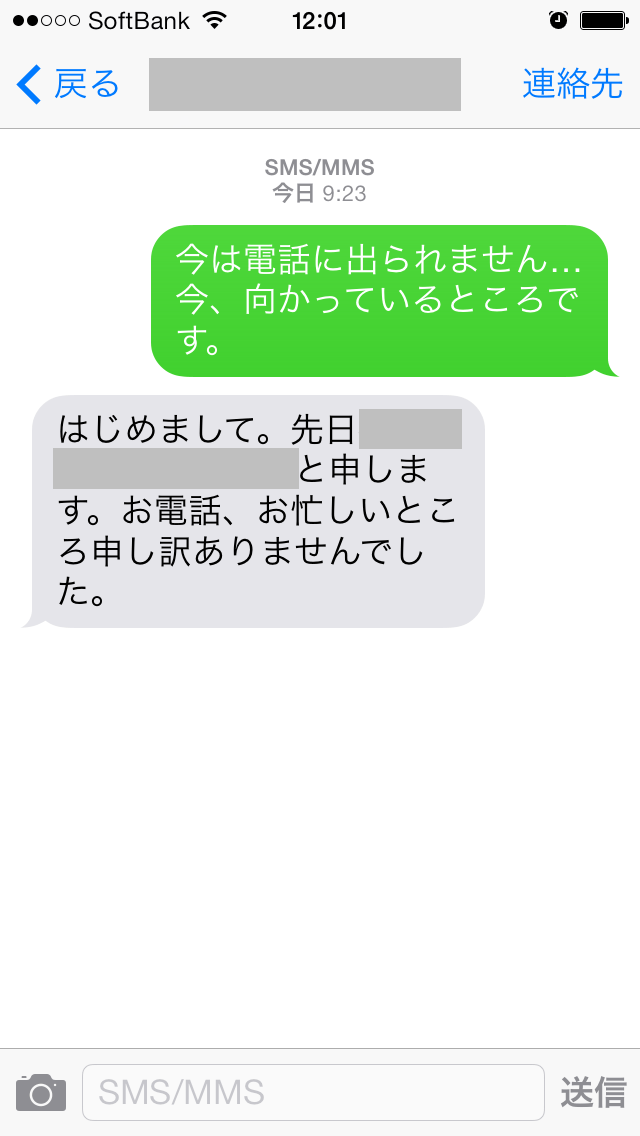Image resolution: width=640 pixels, height=1136 pixels.
Task: Open 連絡先 contact details
Action: [572, 85]
